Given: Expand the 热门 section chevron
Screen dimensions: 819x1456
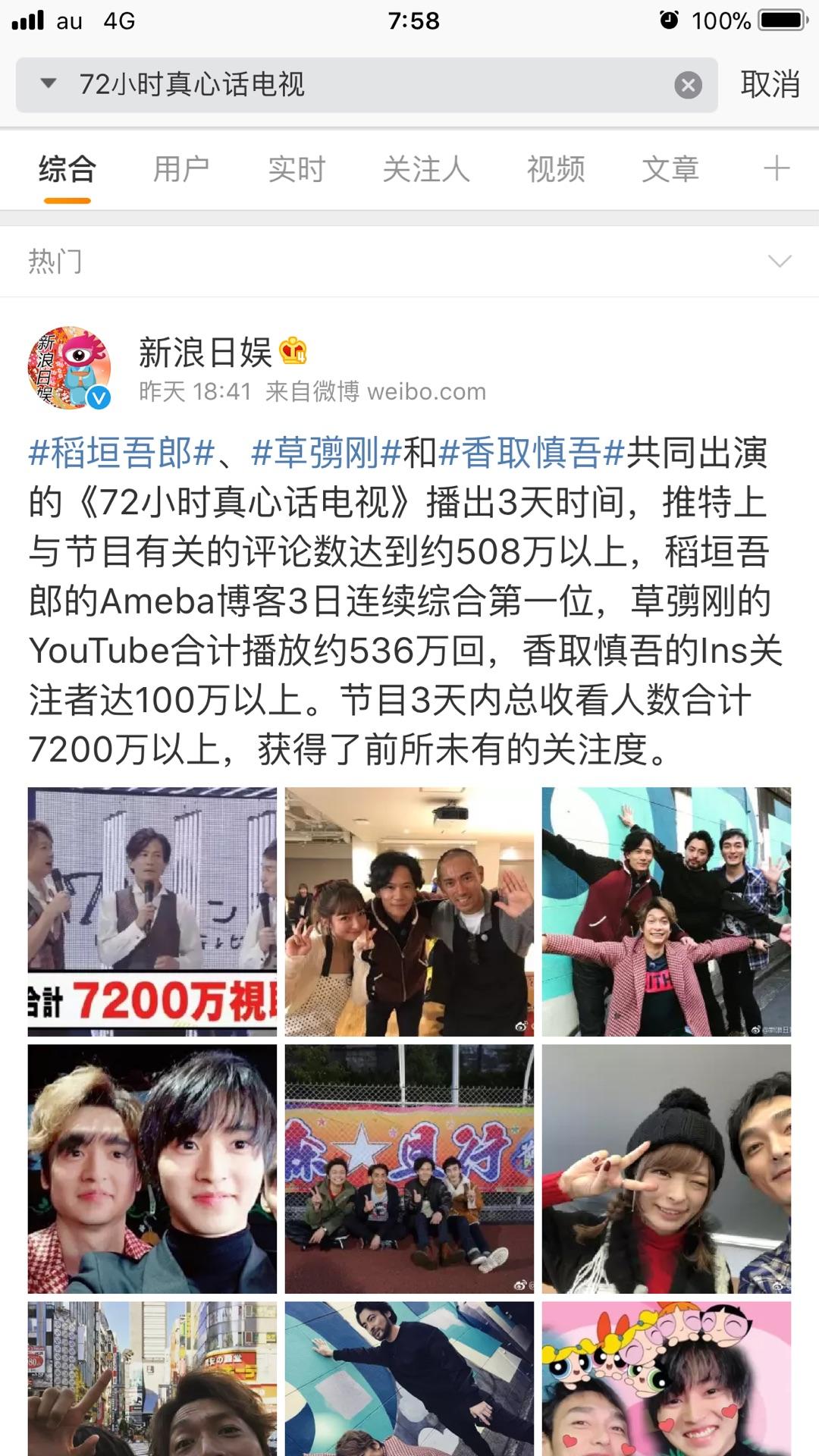Looking at the screenshot, I should pos(780,262).
